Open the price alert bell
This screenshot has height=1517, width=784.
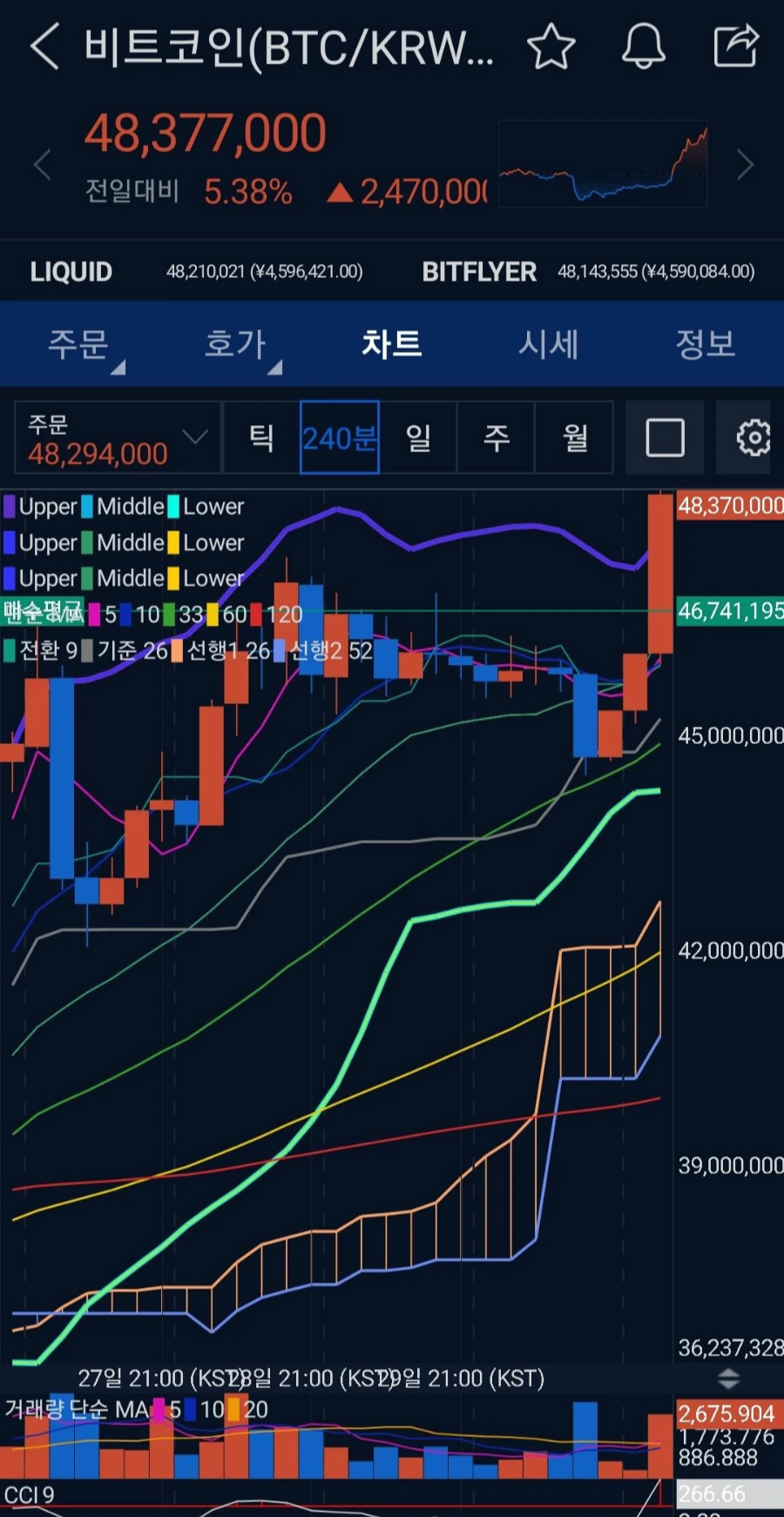pyautogui.click(x=644, y=46)
